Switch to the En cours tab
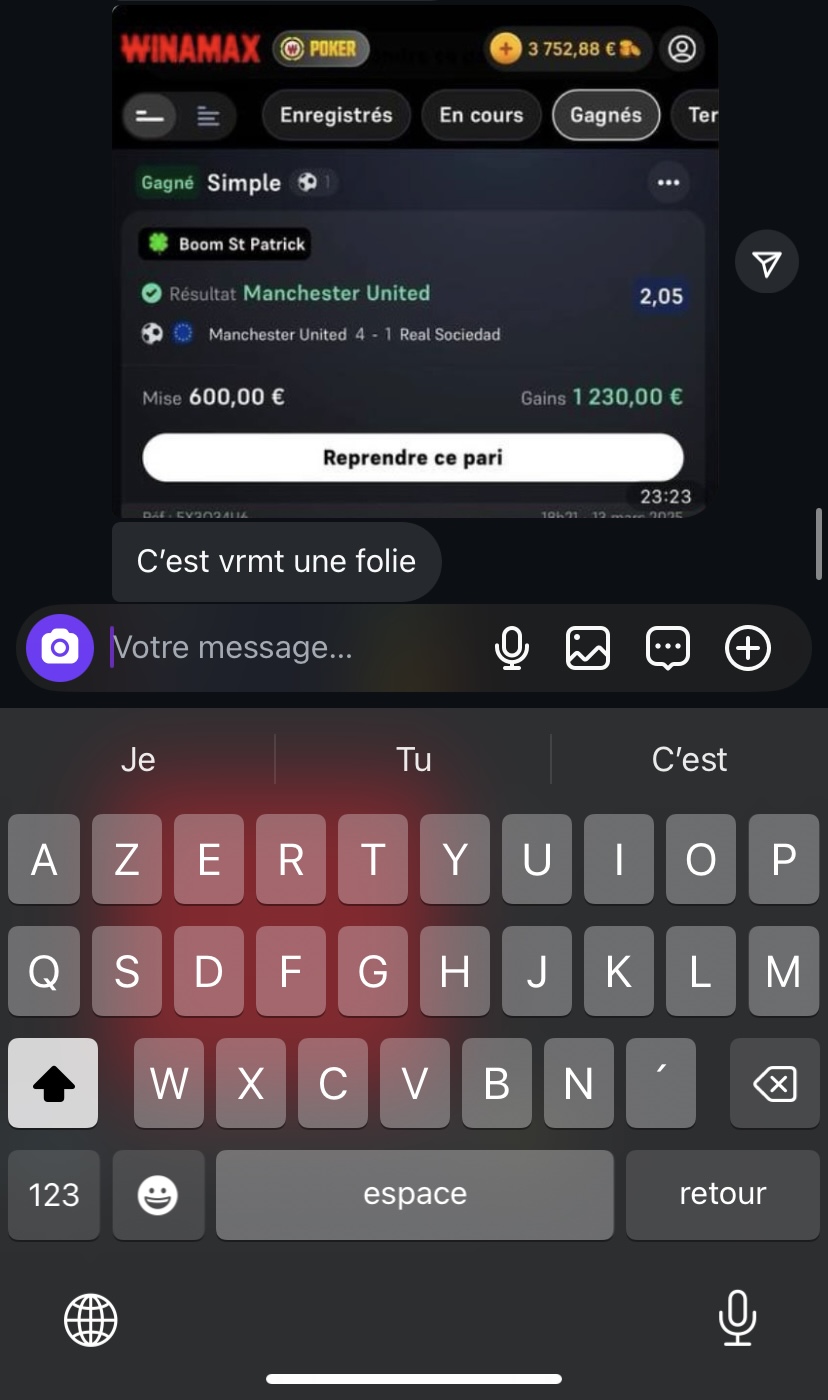Image resolution: width=828 pixels, height=1400 pixels. 481,115
